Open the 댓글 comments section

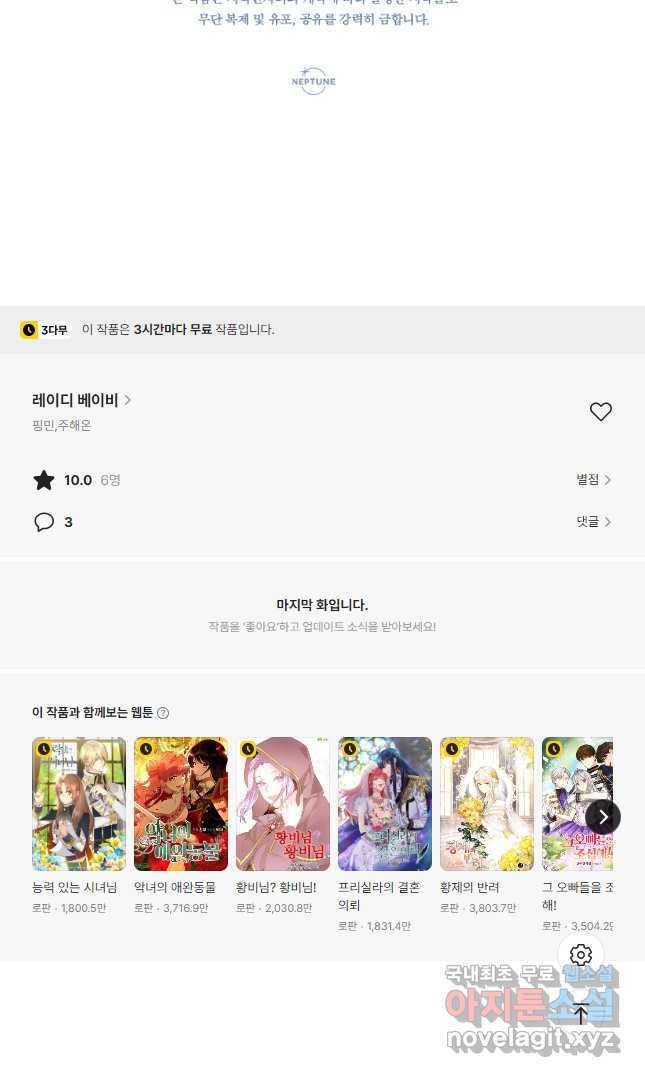[x=593, y=522]
